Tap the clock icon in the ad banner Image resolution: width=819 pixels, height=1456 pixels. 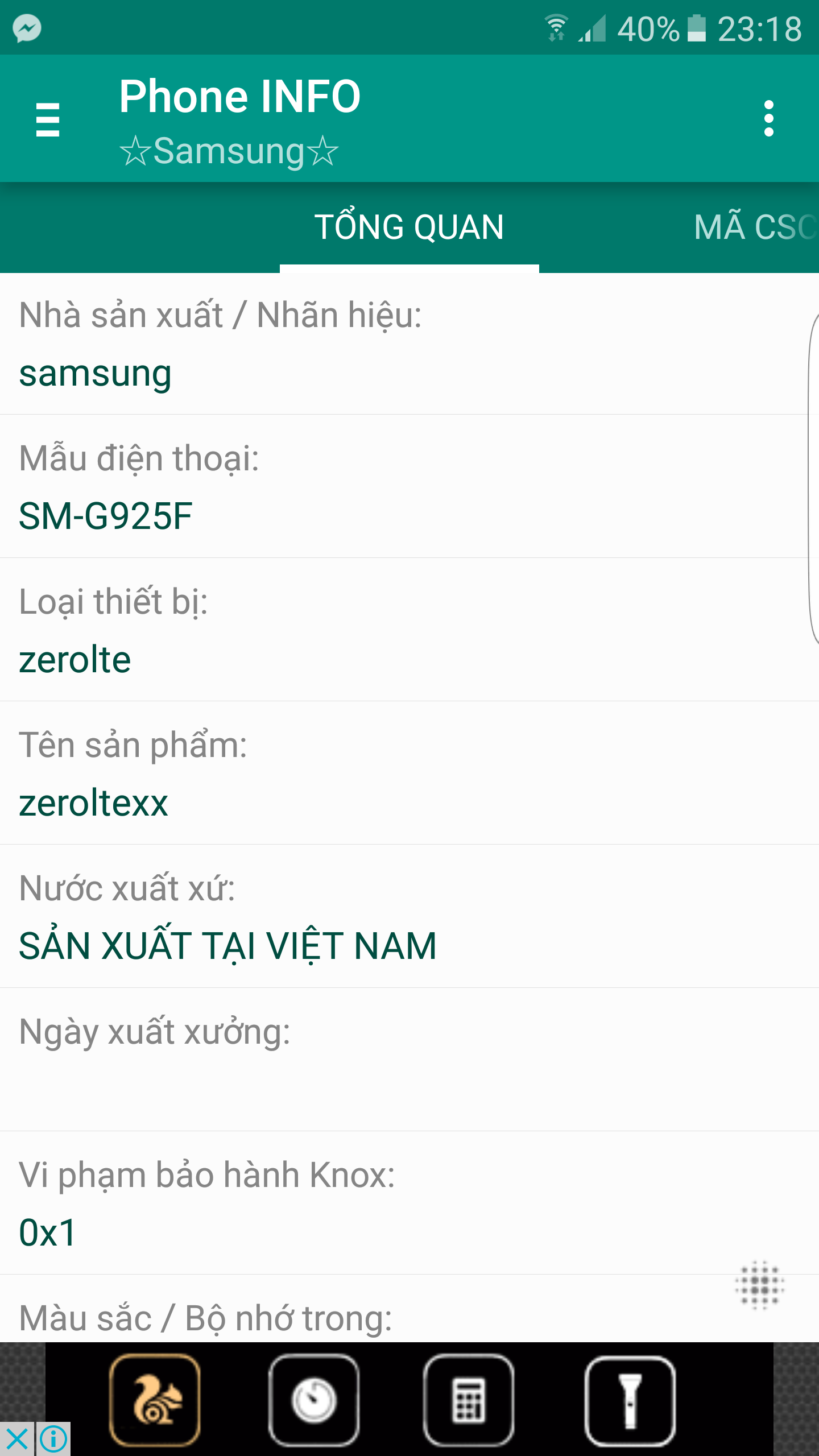click(314, 1400)
